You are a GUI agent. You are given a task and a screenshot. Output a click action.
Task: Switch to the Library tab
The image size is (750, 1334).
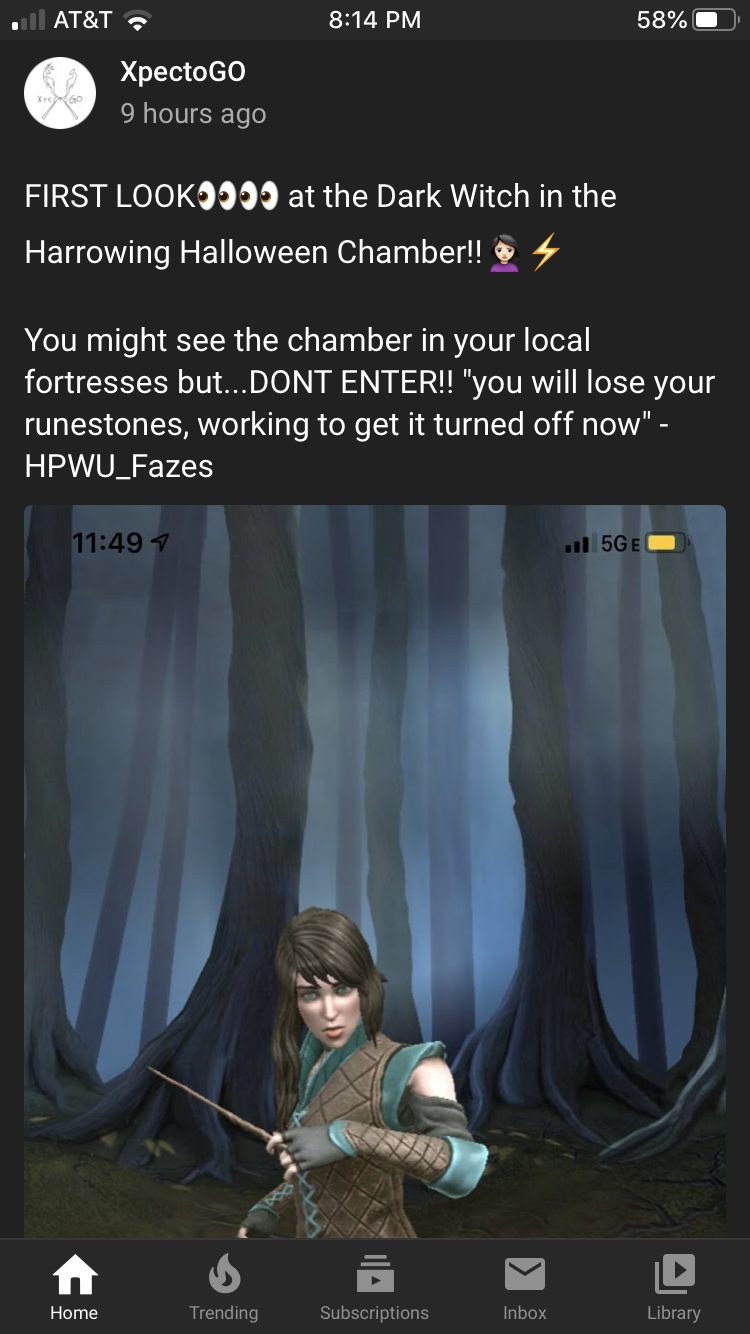(674, 1288)
